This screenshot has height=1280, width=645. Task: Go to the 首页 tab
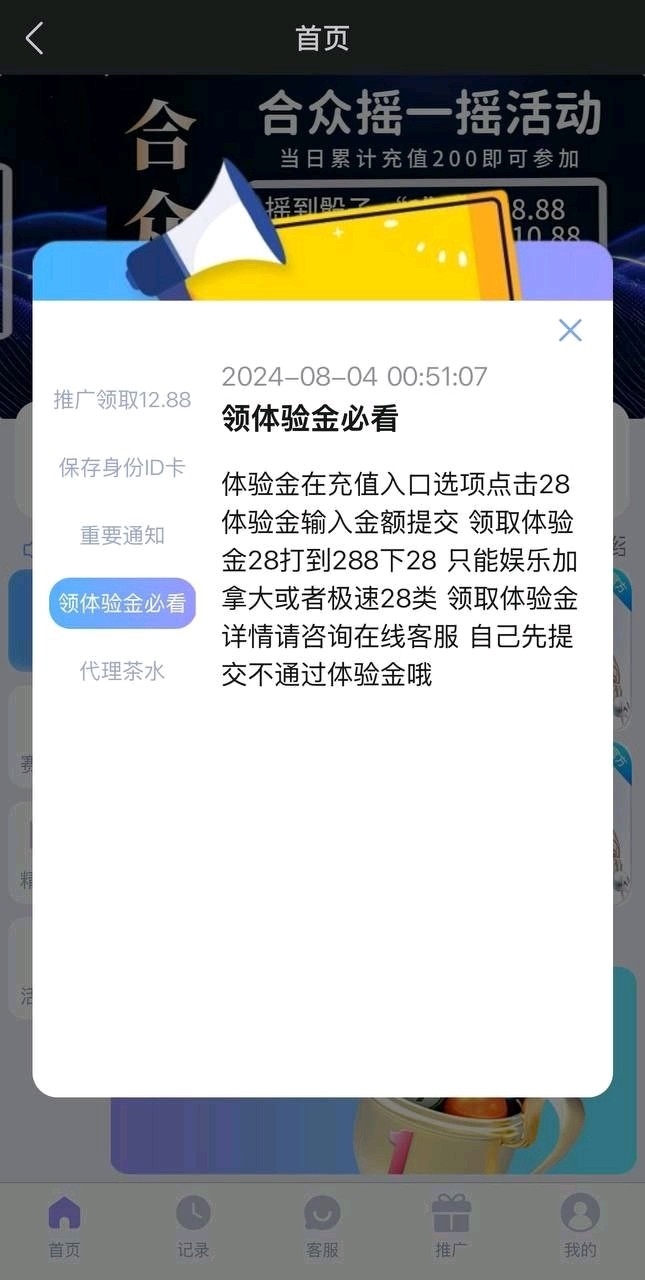tap(64, 1228)
